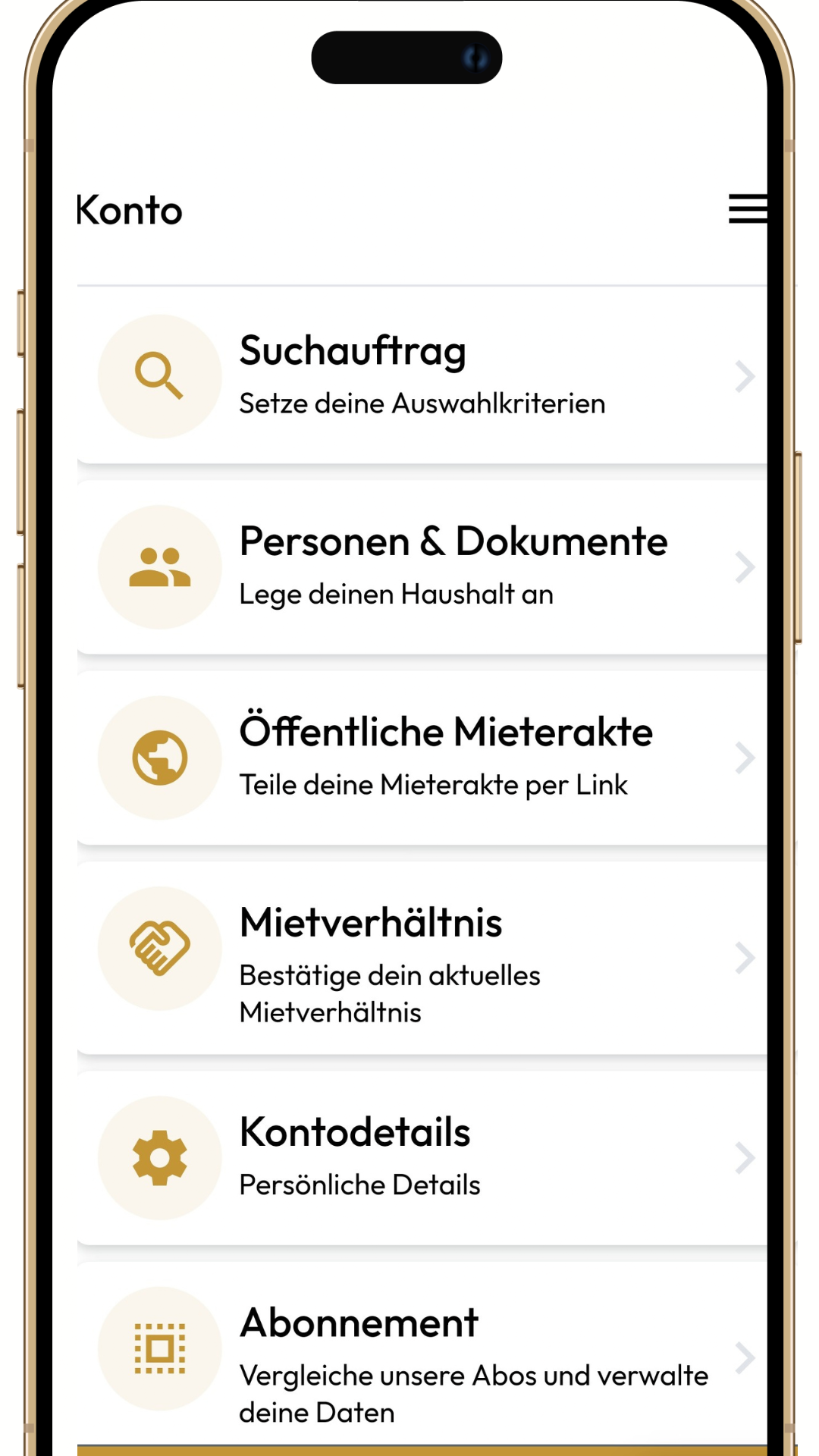Open the hamburger menu

(x=748, y=209)
